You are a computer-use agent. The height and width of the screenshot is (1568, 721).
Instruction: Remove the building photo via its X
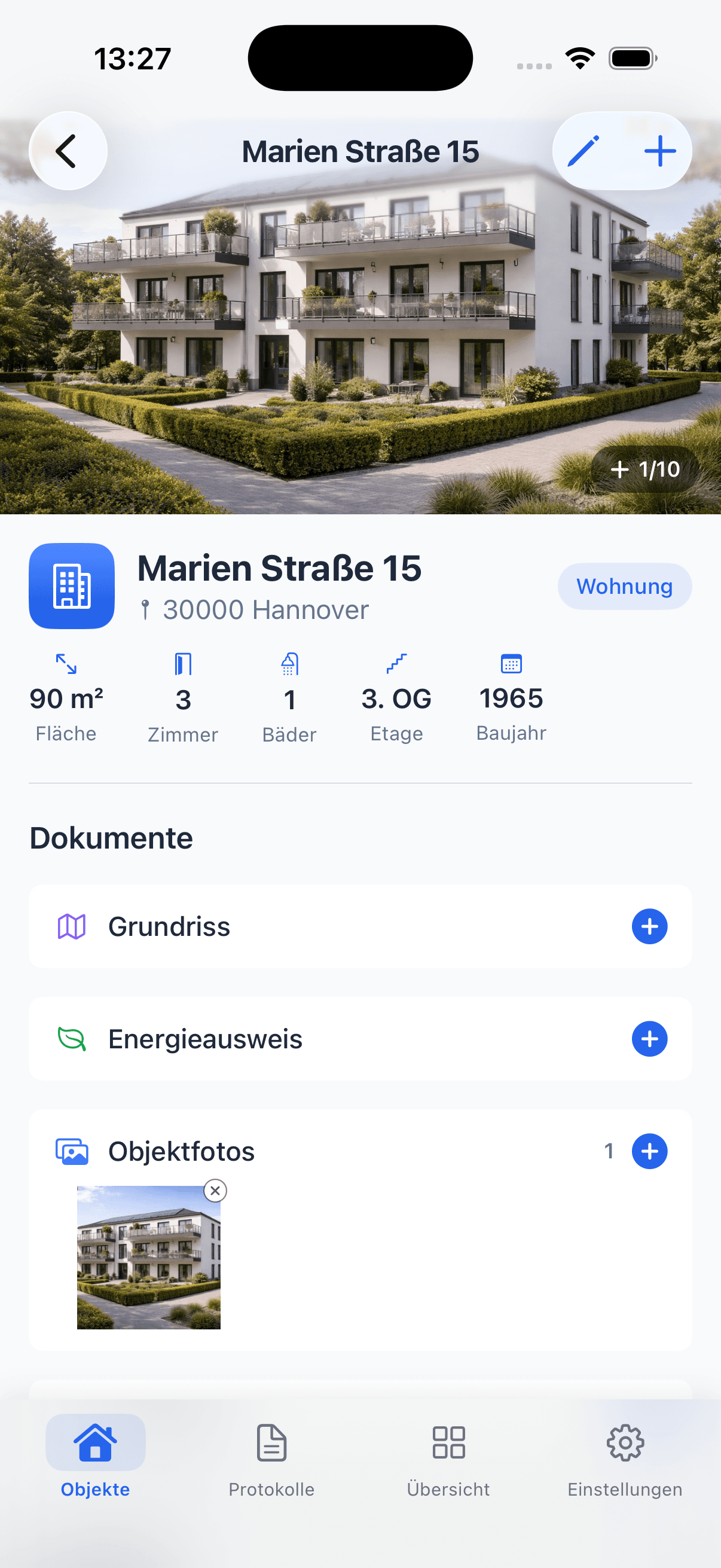tap(216, 1191)
